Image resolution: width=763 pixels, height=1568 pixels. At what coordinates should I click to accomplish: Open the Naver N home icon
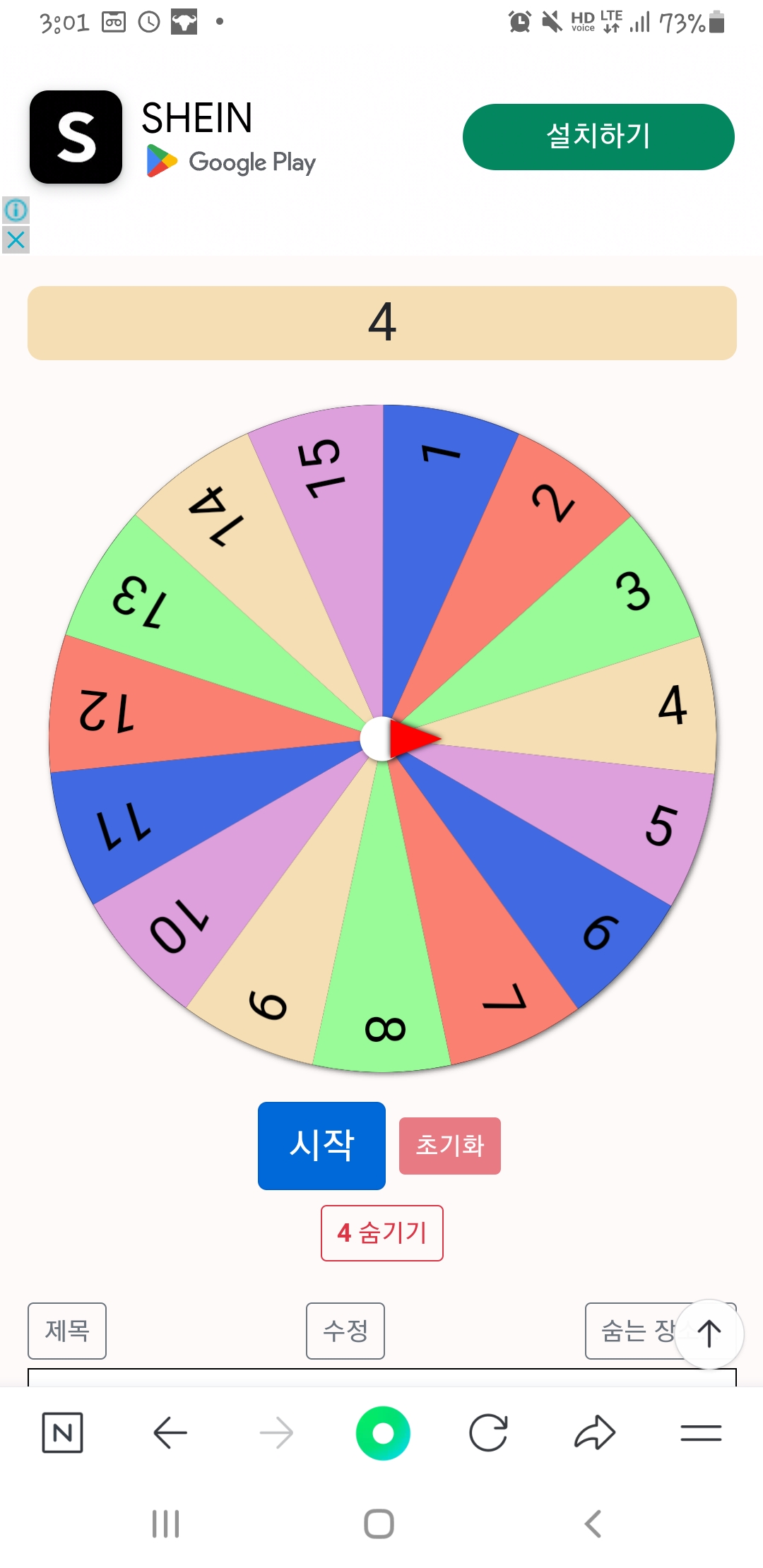click(x=63, y=1432)
